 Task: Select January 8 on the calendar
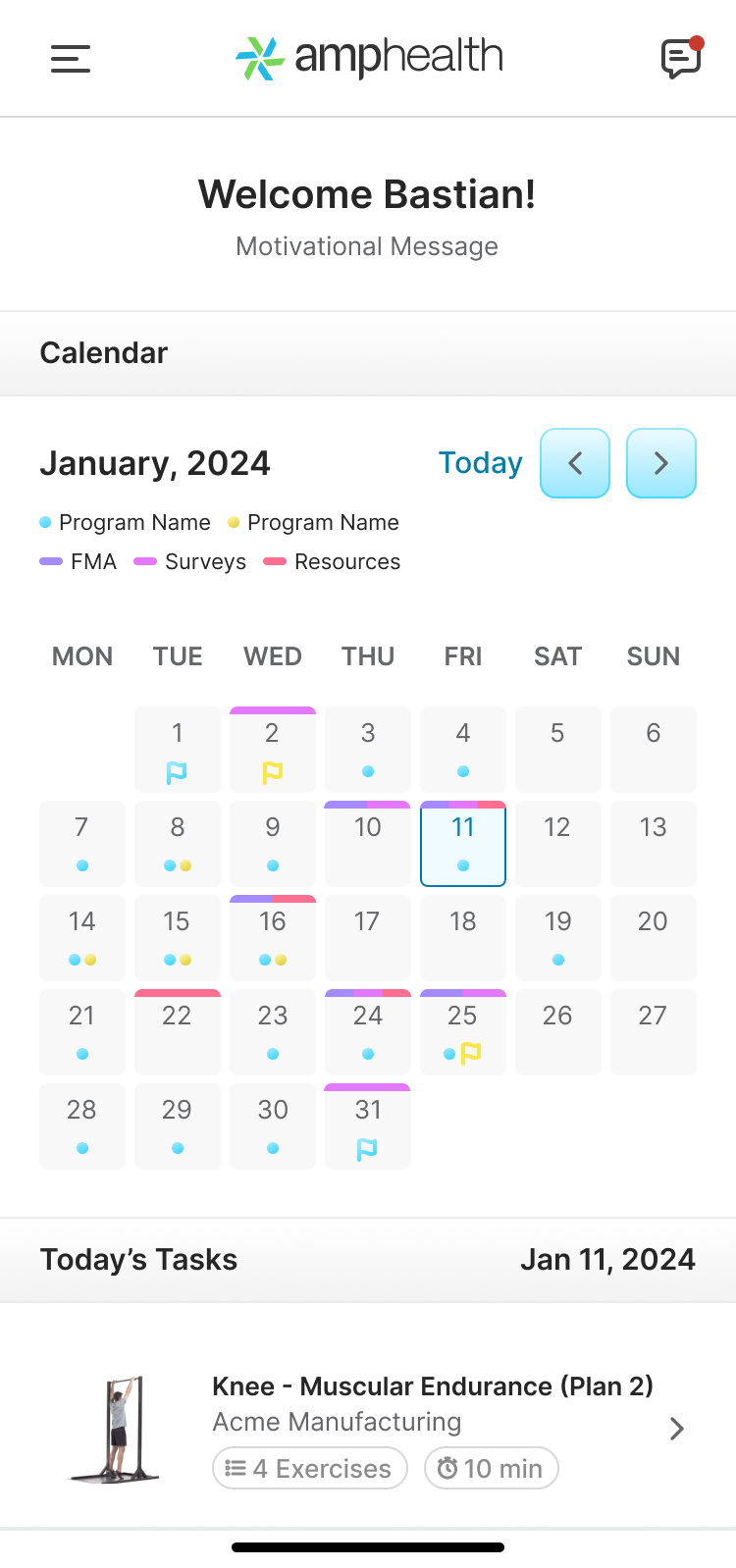pos(178,844)
